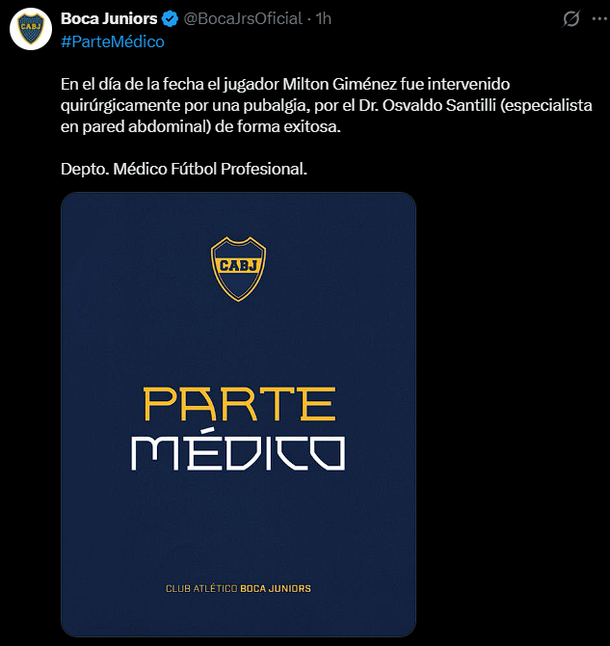Image resolution: width=610 pixels, height=646 pixels.
Task: Tap the @BocaJrsOficial handle
Action: (x=243, y=19)
